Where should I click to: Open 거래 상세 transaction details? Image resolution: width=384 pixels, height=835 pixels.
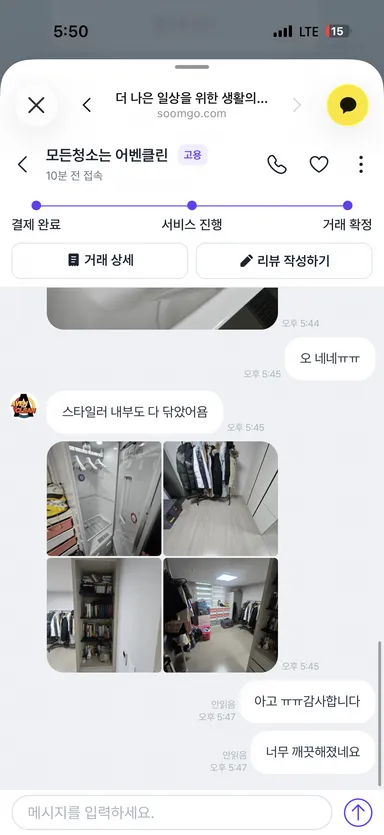[100, 260]
